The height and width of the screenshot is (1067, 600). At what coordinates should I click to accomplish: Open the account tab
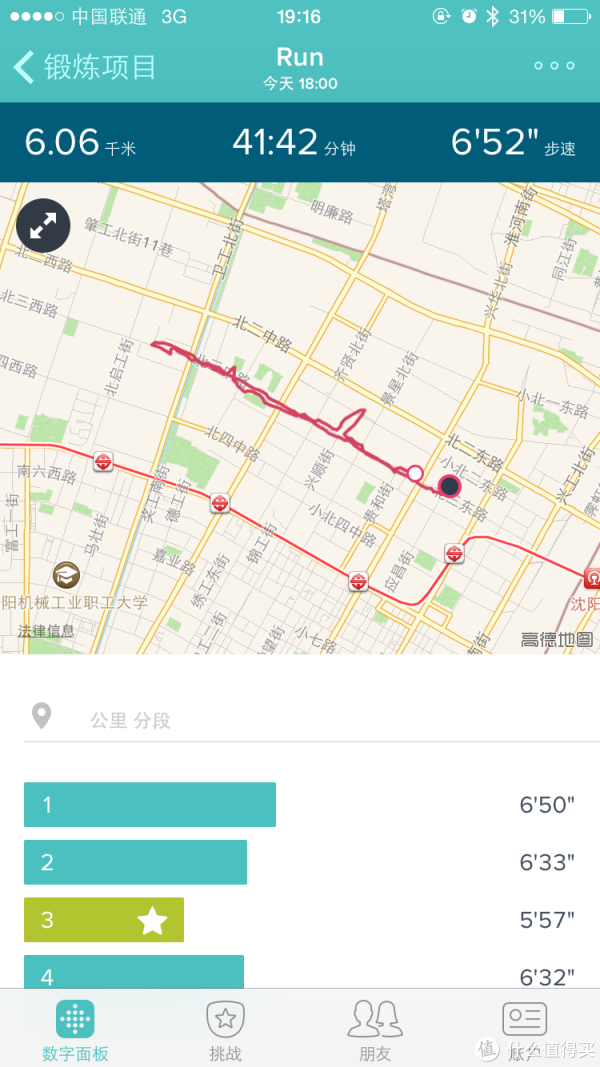pyautogui.click(x=524, y=1030)
